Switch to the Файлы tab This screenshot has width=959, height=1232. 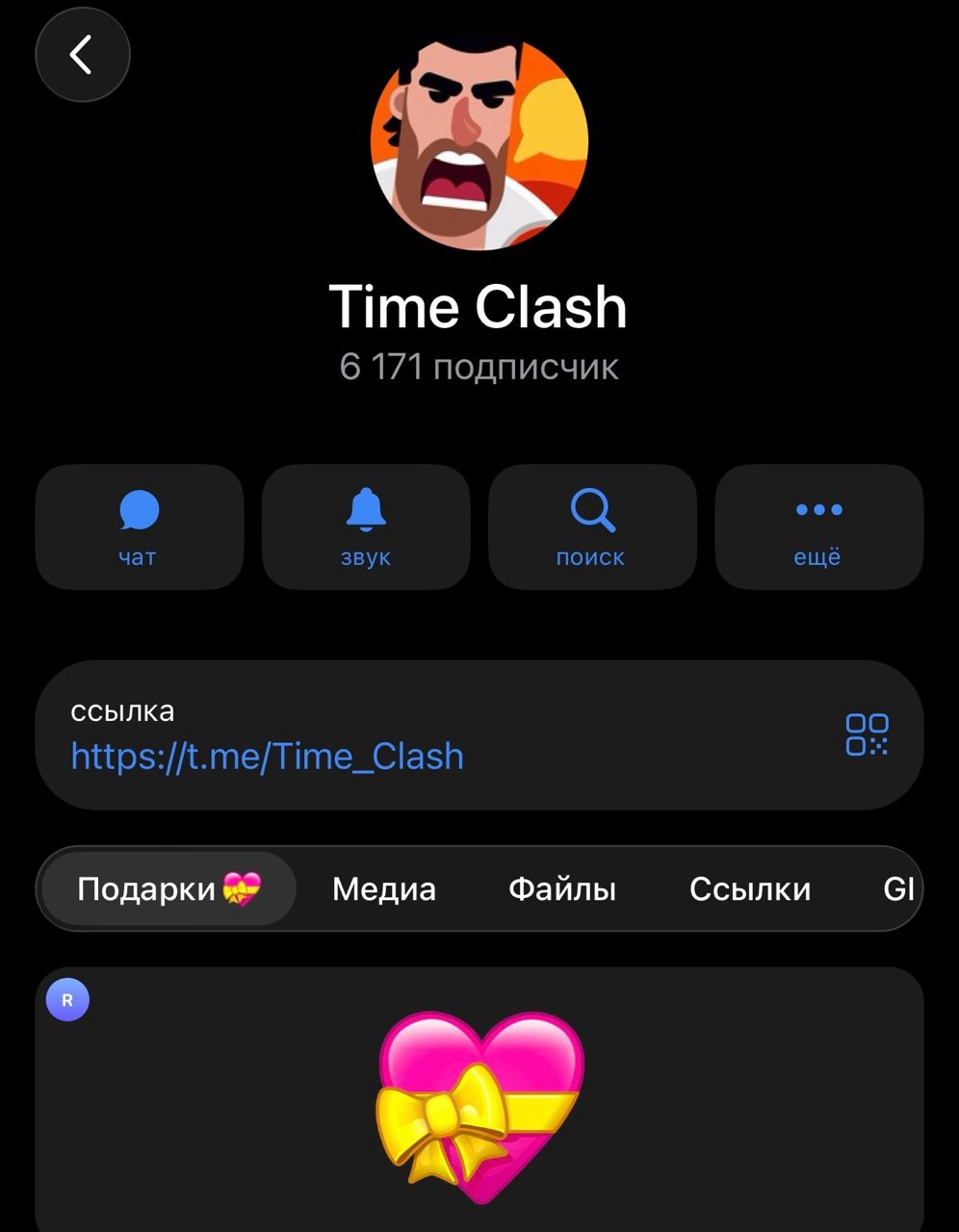(562, 888)
